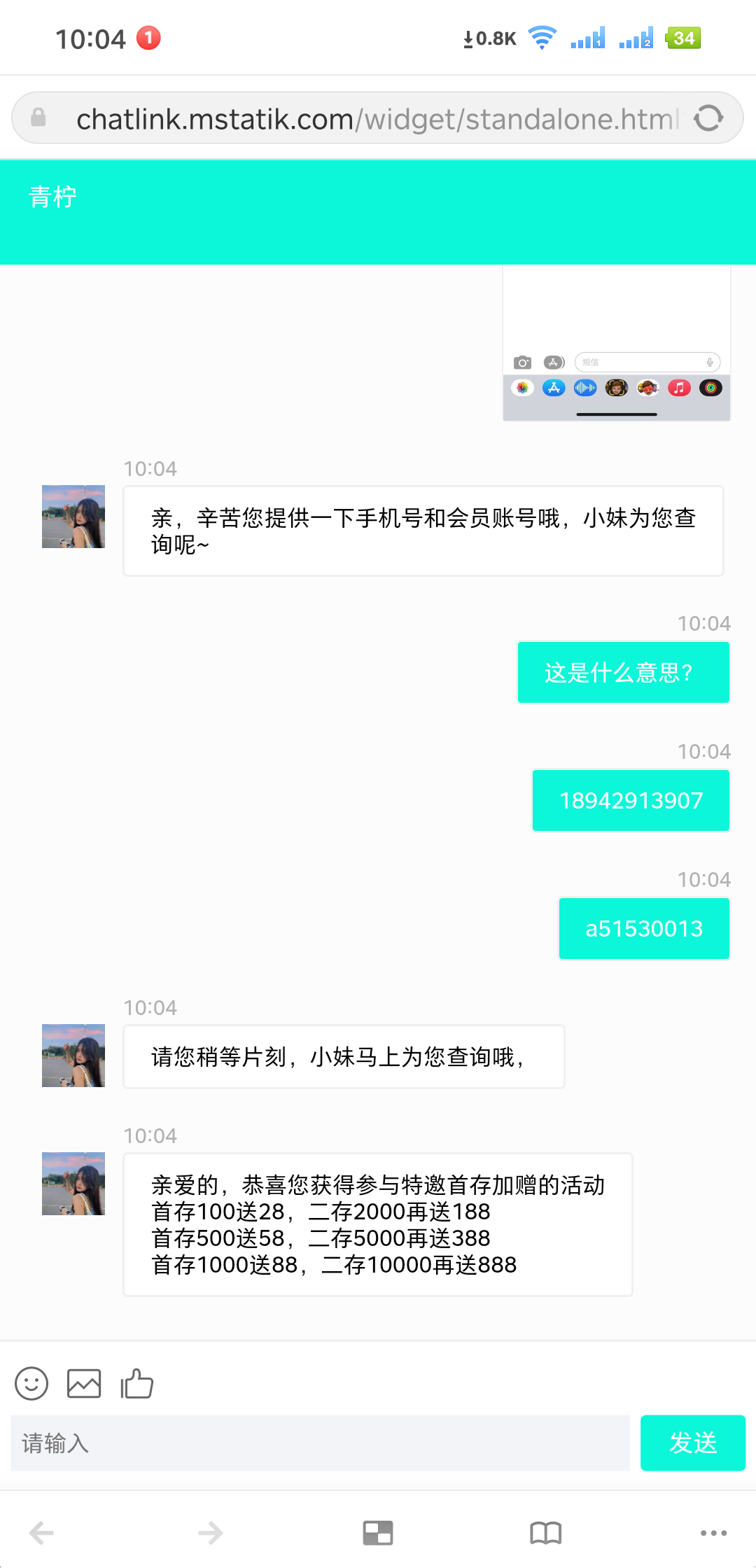Open the emoji picker in the chat toolbar

(x=31, y=1383)
